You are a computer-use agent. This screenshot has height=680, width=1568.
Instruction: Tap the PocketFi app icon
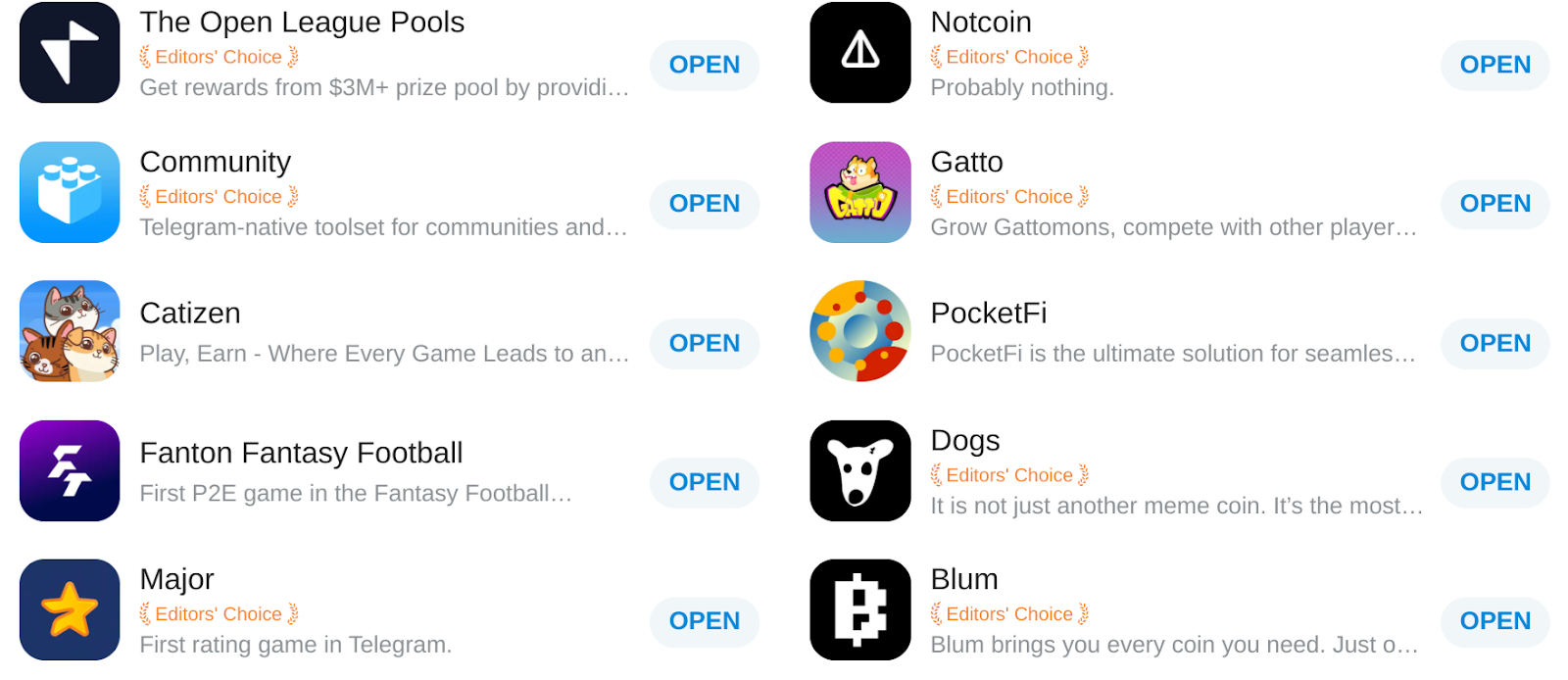coord(860,331)
